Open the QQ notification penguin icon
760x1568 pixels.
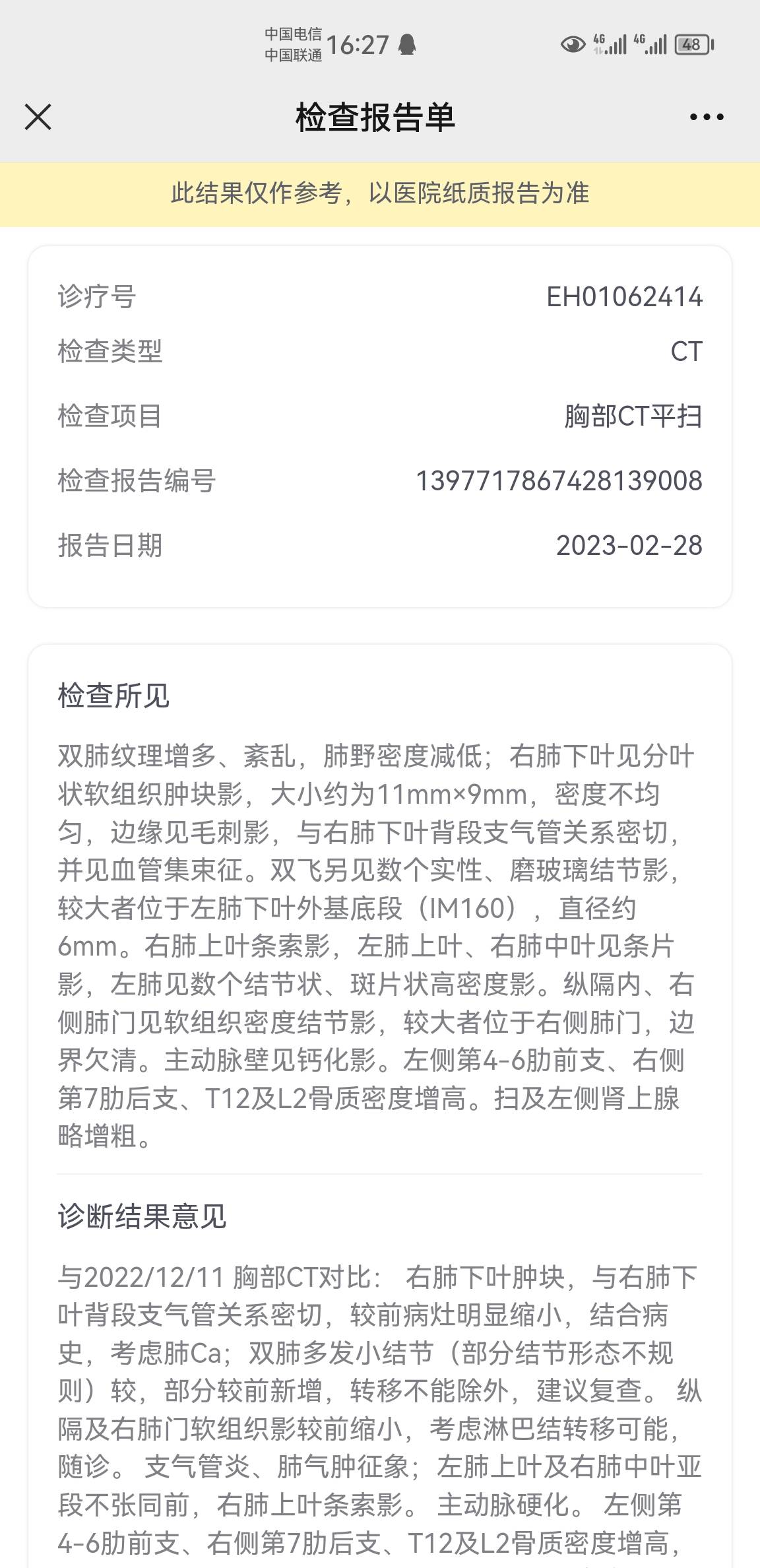408,45
